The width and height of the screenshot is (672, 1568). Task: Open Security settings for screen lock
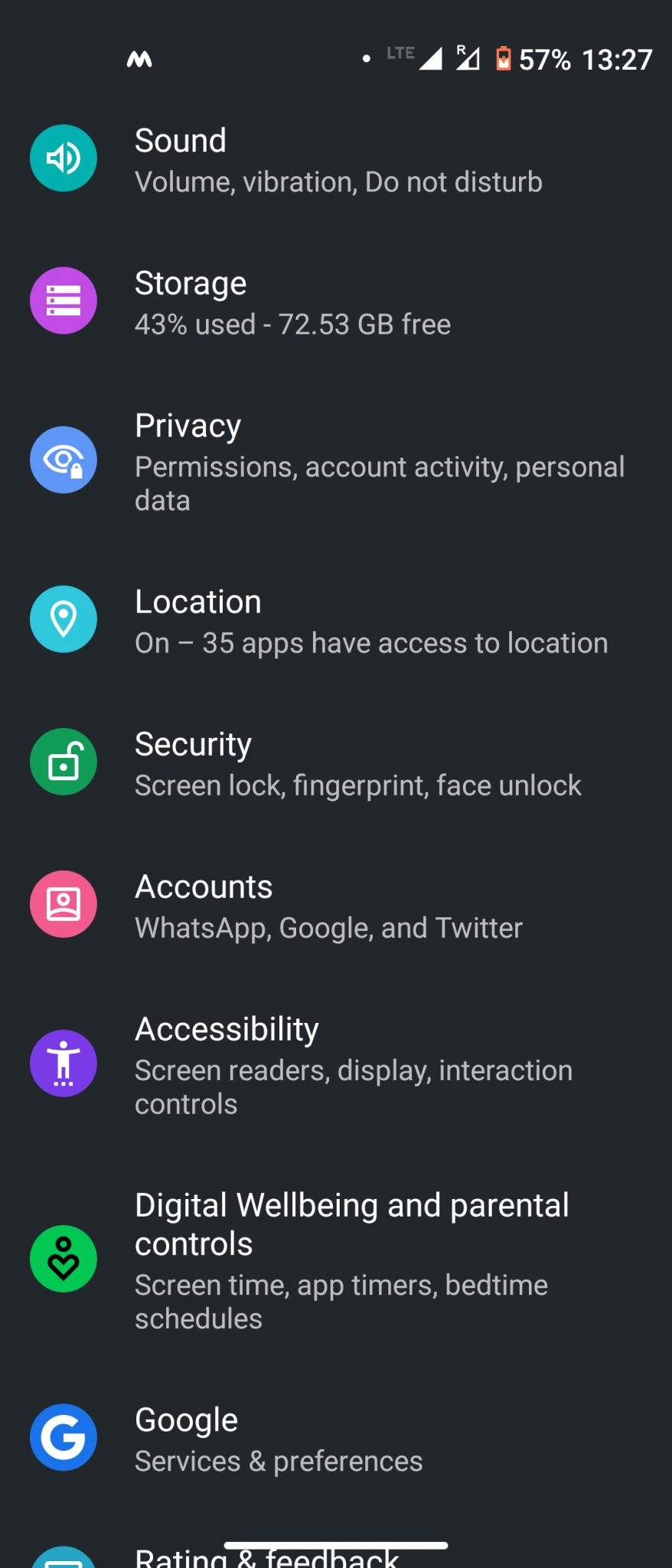[x=337, y=762]
